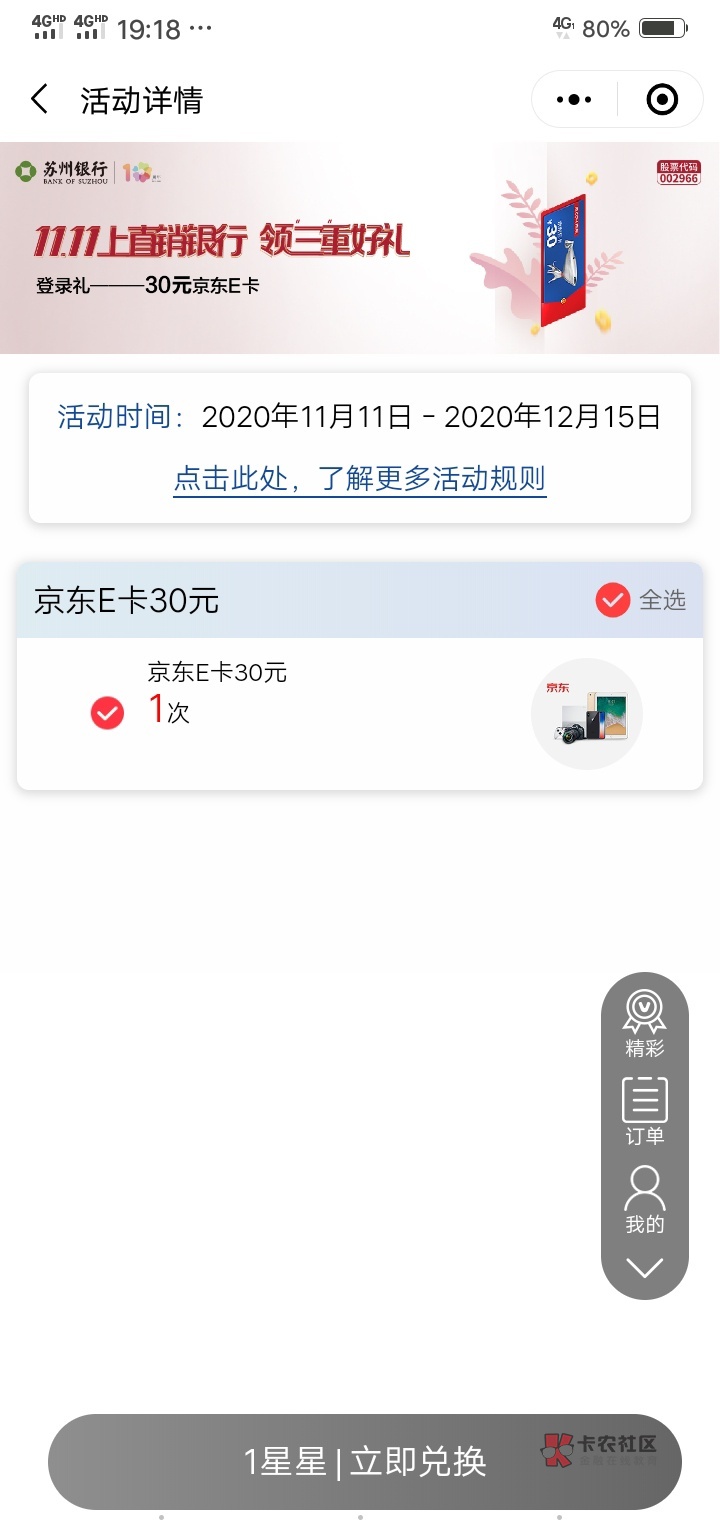Open the 11.11 直销银行 promotional banner
Screen dimensions: 720x1520
pos(360,248)
